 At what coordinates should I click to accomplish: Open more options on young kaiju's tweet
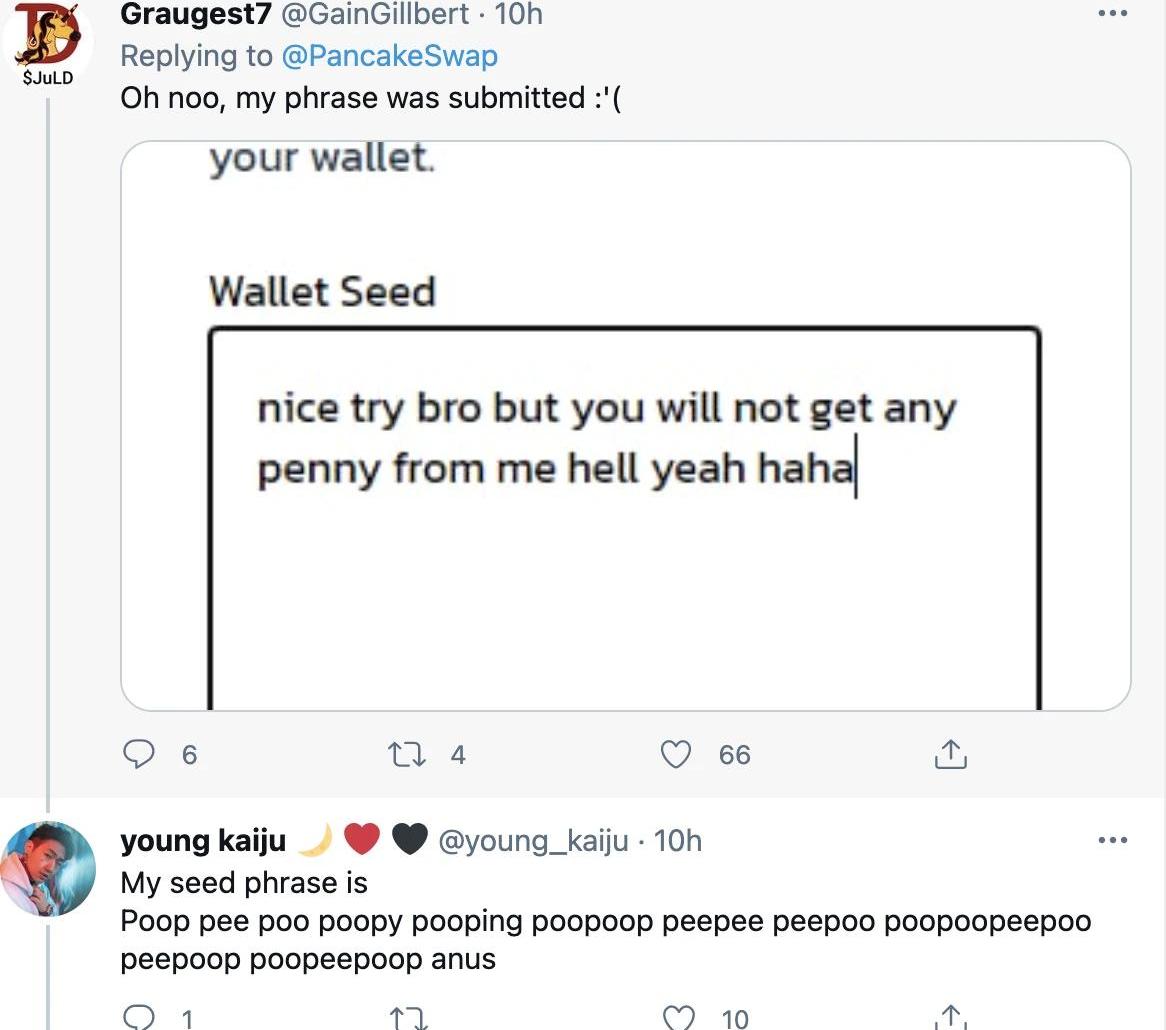click(x=1112, y=841)
